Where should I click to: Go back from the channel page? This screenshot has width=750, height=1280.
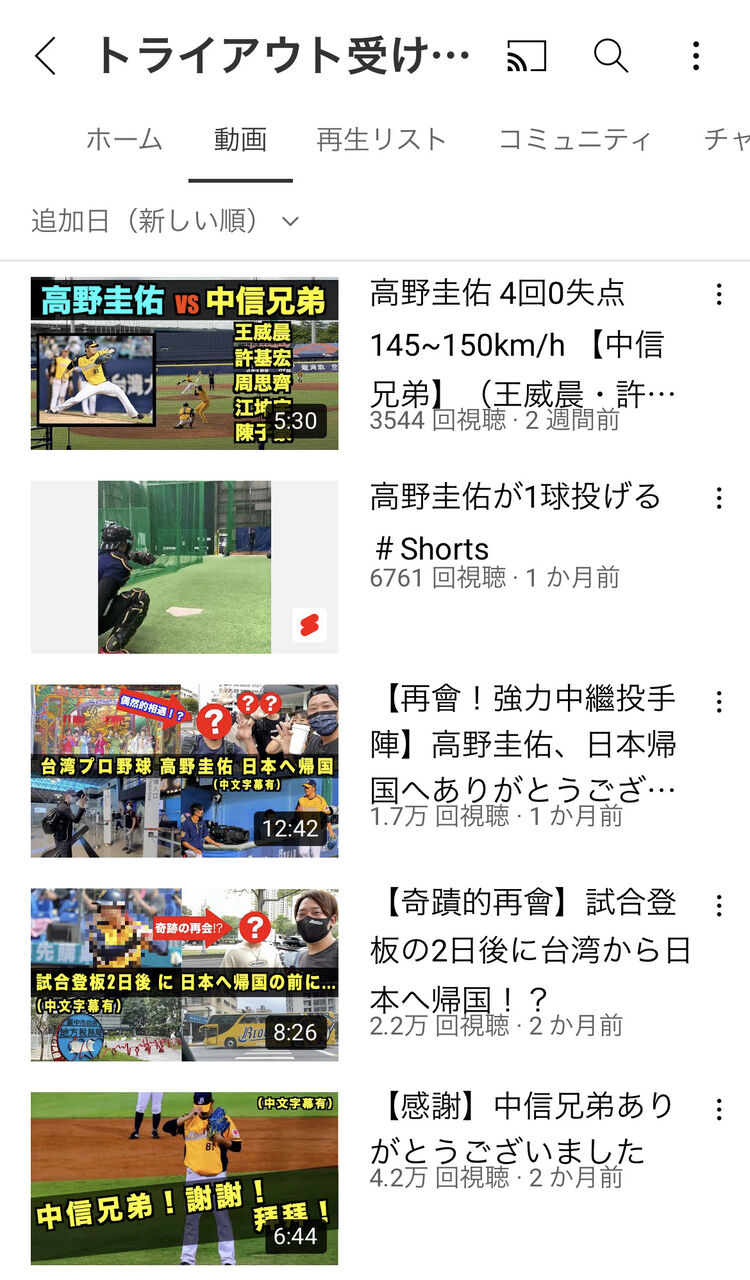point(45,56)
